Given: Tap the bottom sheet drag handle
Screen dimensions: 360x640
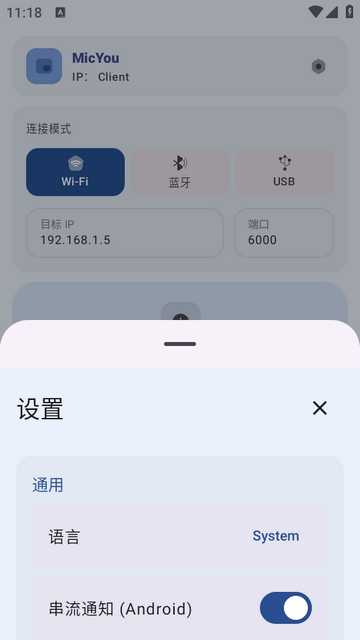Looking at the screenshot, I should [180, 344].
